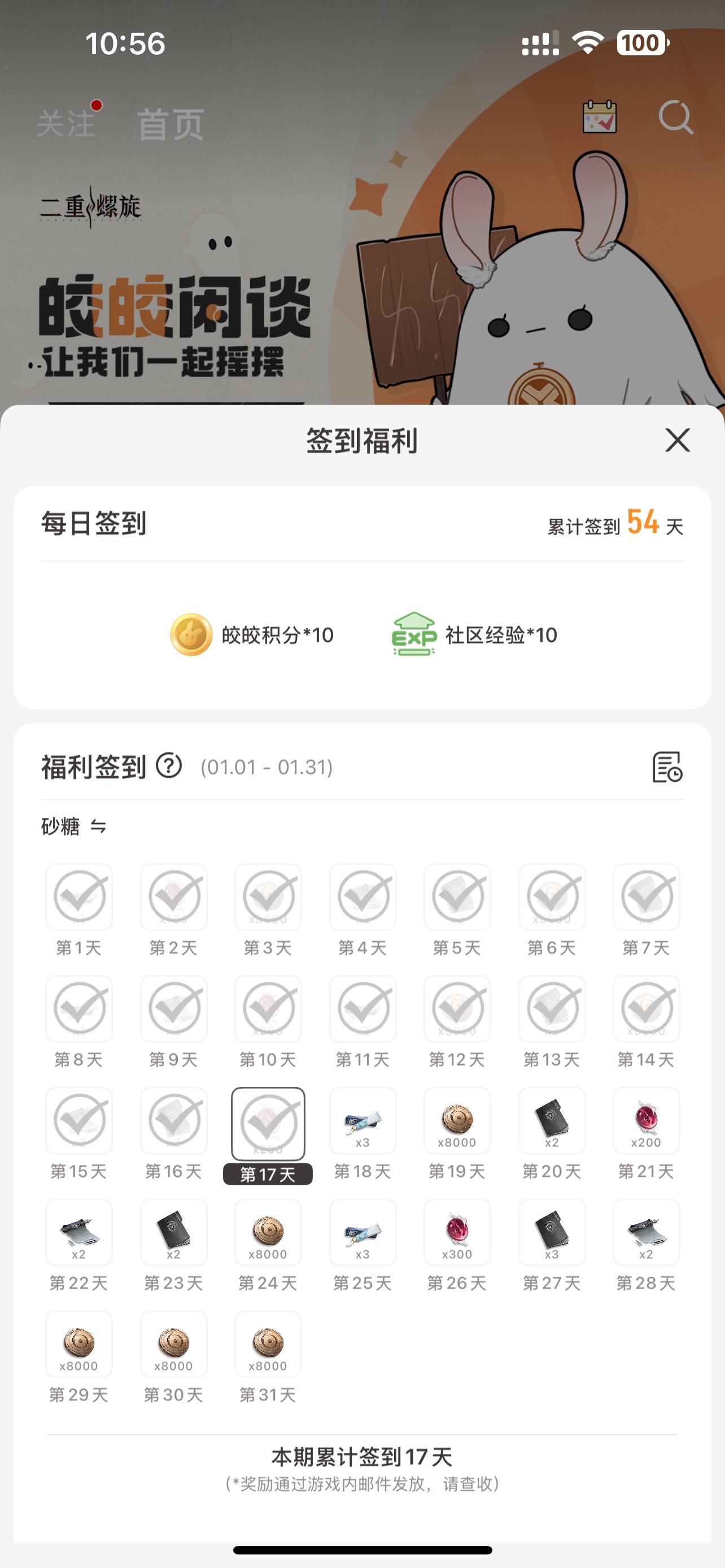View the 第1天 claimed reward
The width and height of the screenshot is (725, 1568).
point(79,897)
